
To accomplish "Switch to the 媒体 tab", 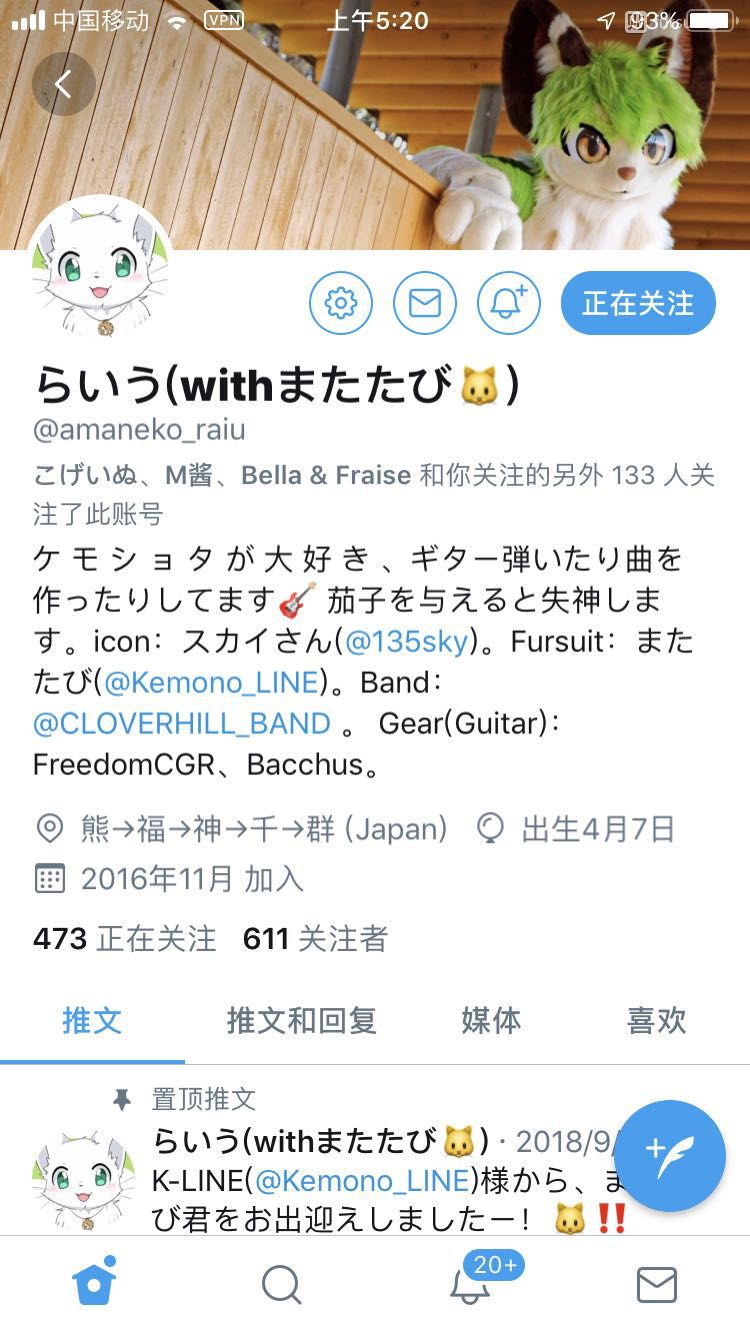I will [491, 1021].
